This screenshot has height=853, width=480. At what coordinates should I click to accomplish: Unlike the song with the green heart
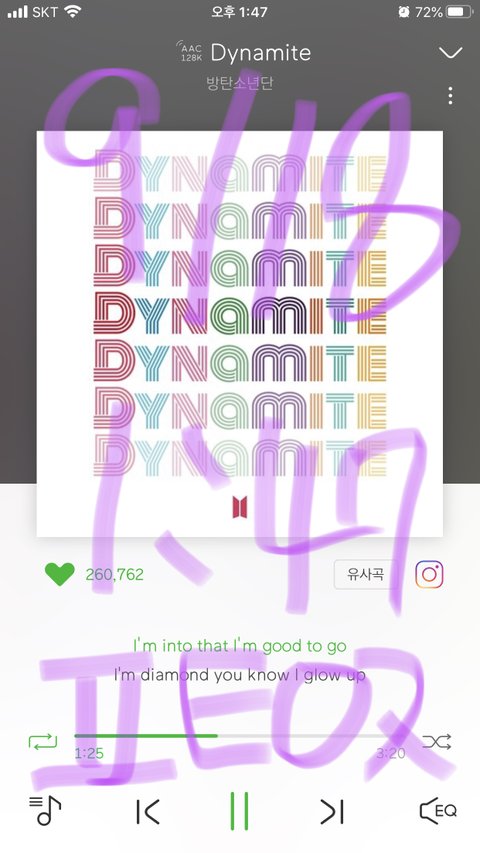tap(59, 574)
